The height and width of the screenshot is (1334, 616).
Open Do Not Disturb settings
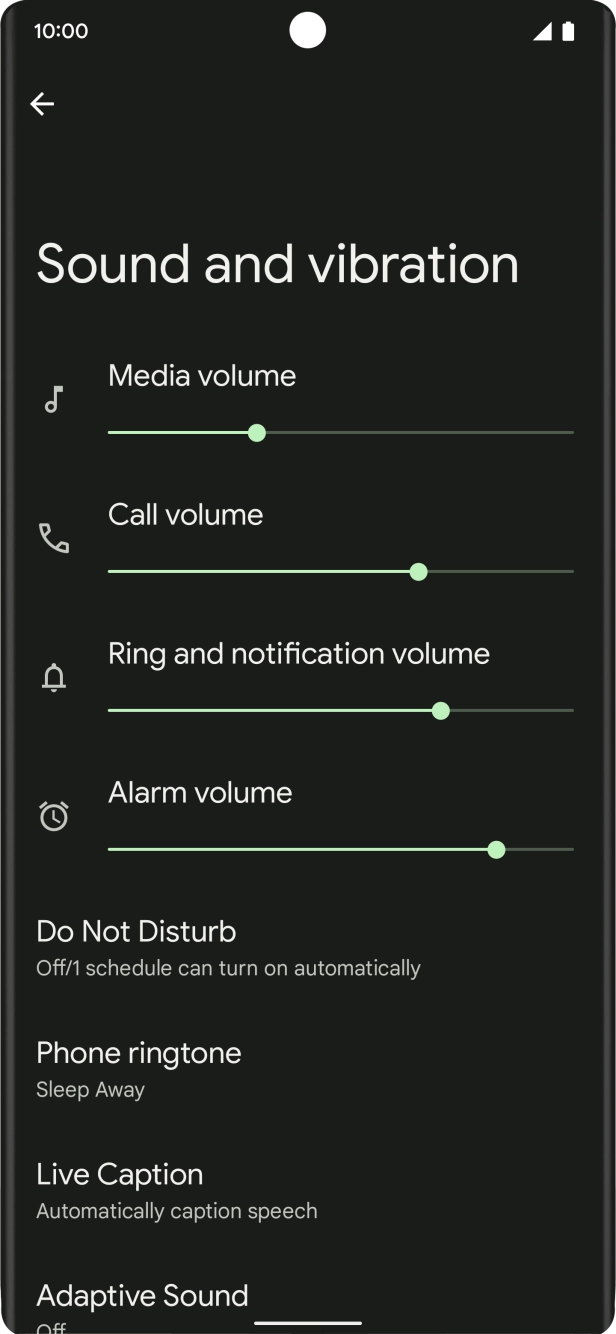[228, 947]
